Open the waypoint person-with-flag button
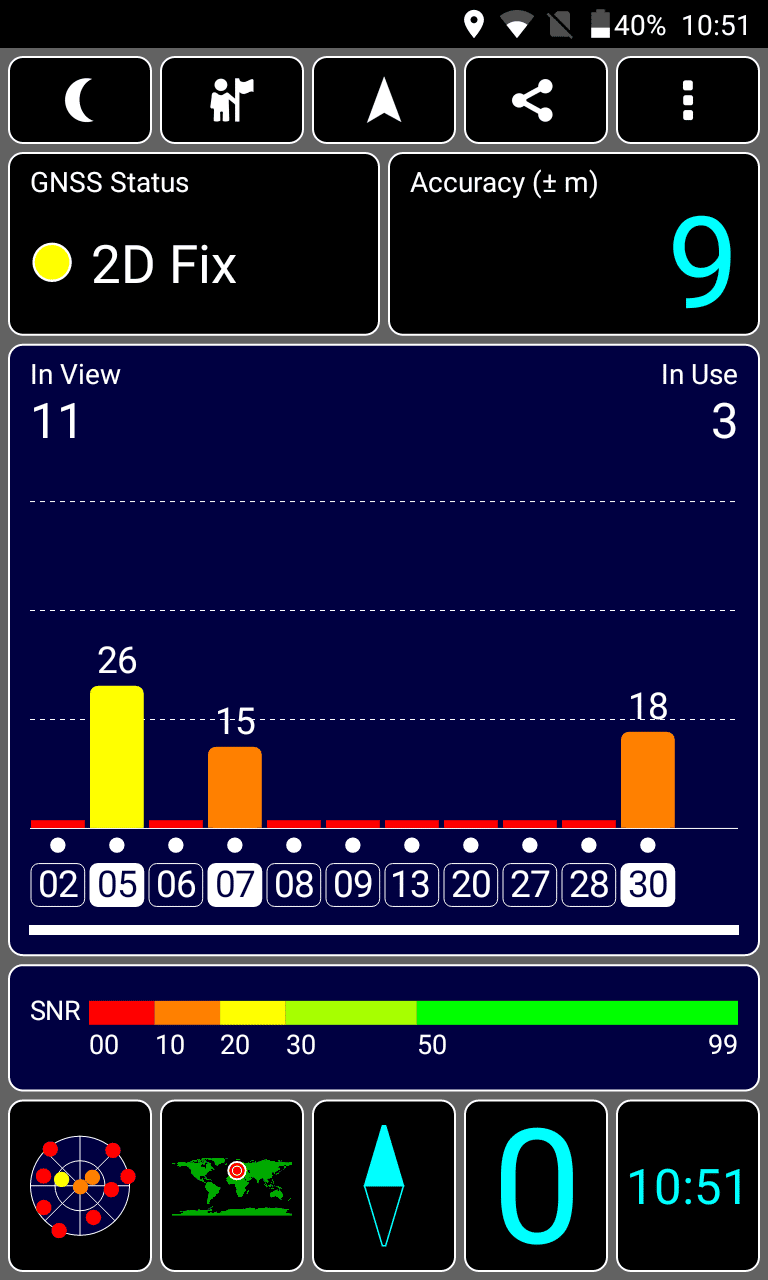768x1280 pixels. [x=232, y=100]
